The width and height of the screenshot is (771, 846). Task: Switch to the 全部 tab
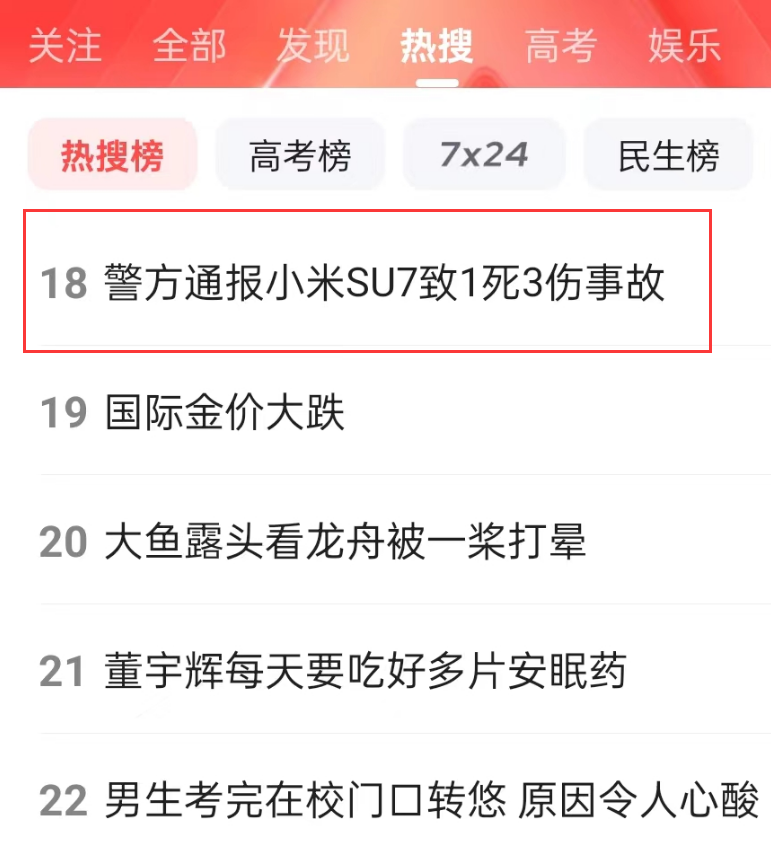point(189,47)
